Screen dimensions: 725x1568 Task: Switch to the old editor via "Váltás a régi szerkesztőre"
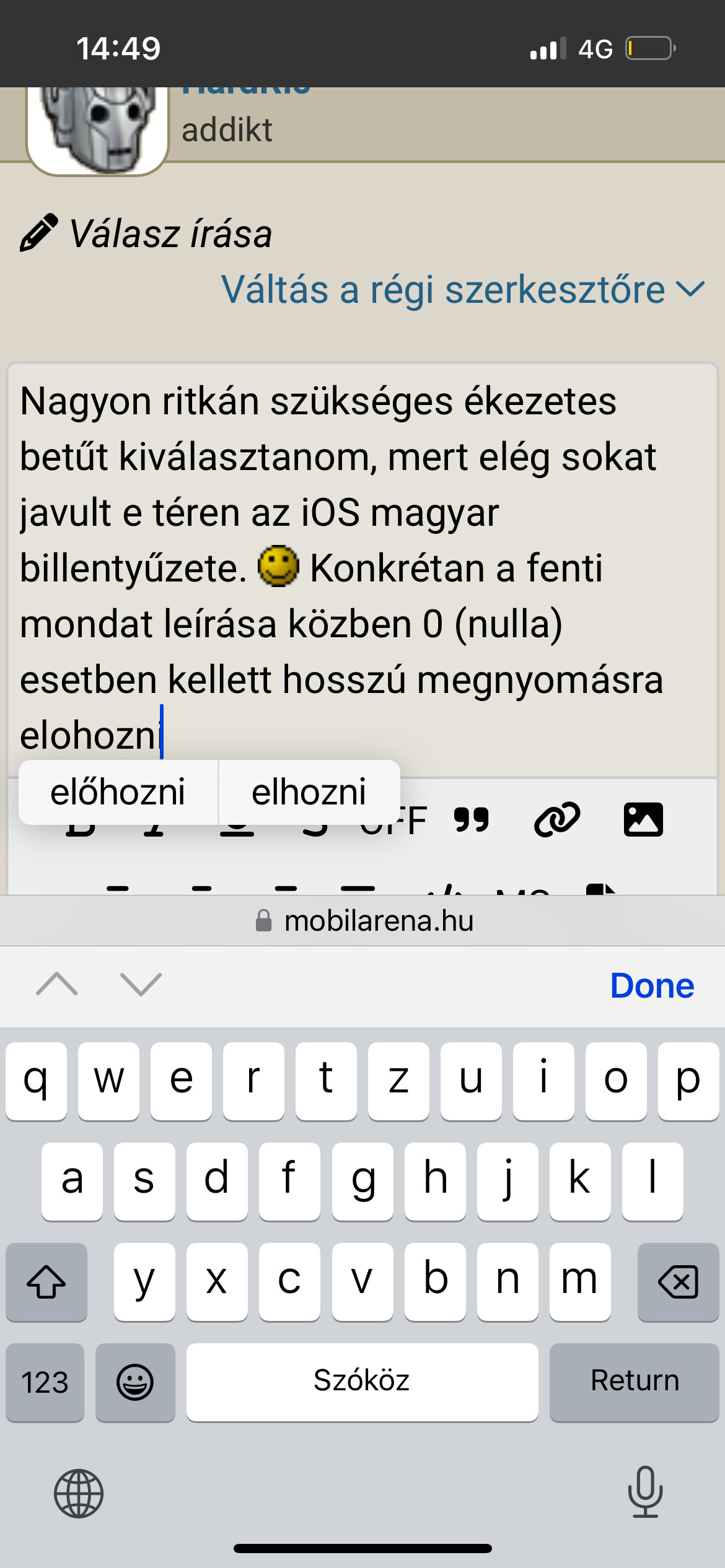tap(463, 289)
